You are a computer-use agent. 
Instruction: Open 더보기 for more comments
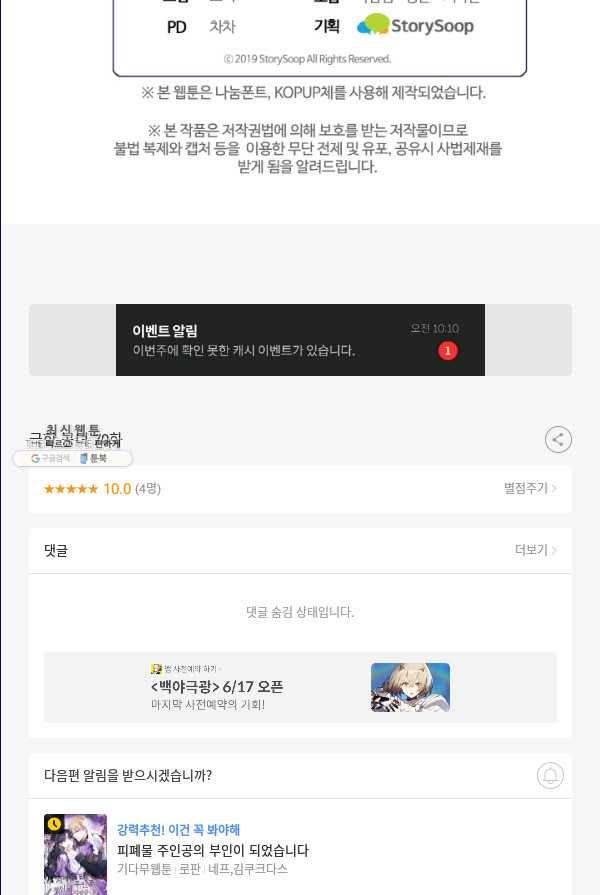click(535, 550)
